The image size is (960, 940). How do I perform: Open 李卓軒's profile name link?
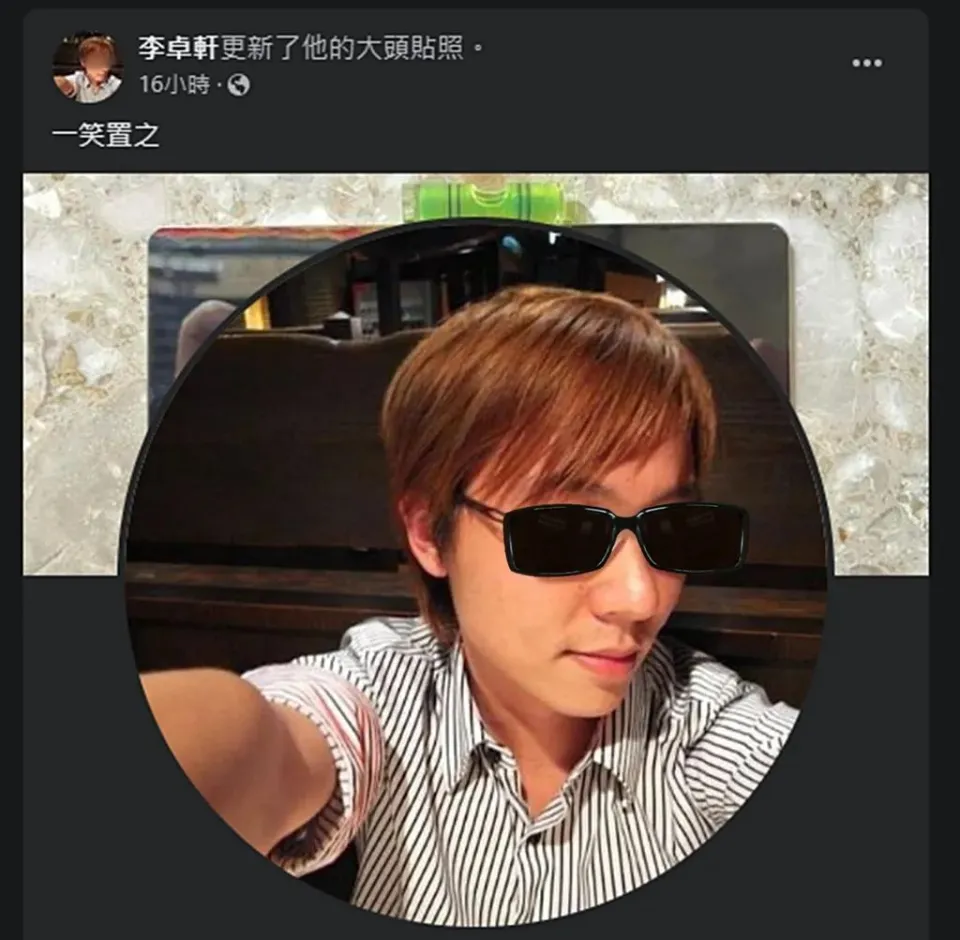[x=172, y=48]
